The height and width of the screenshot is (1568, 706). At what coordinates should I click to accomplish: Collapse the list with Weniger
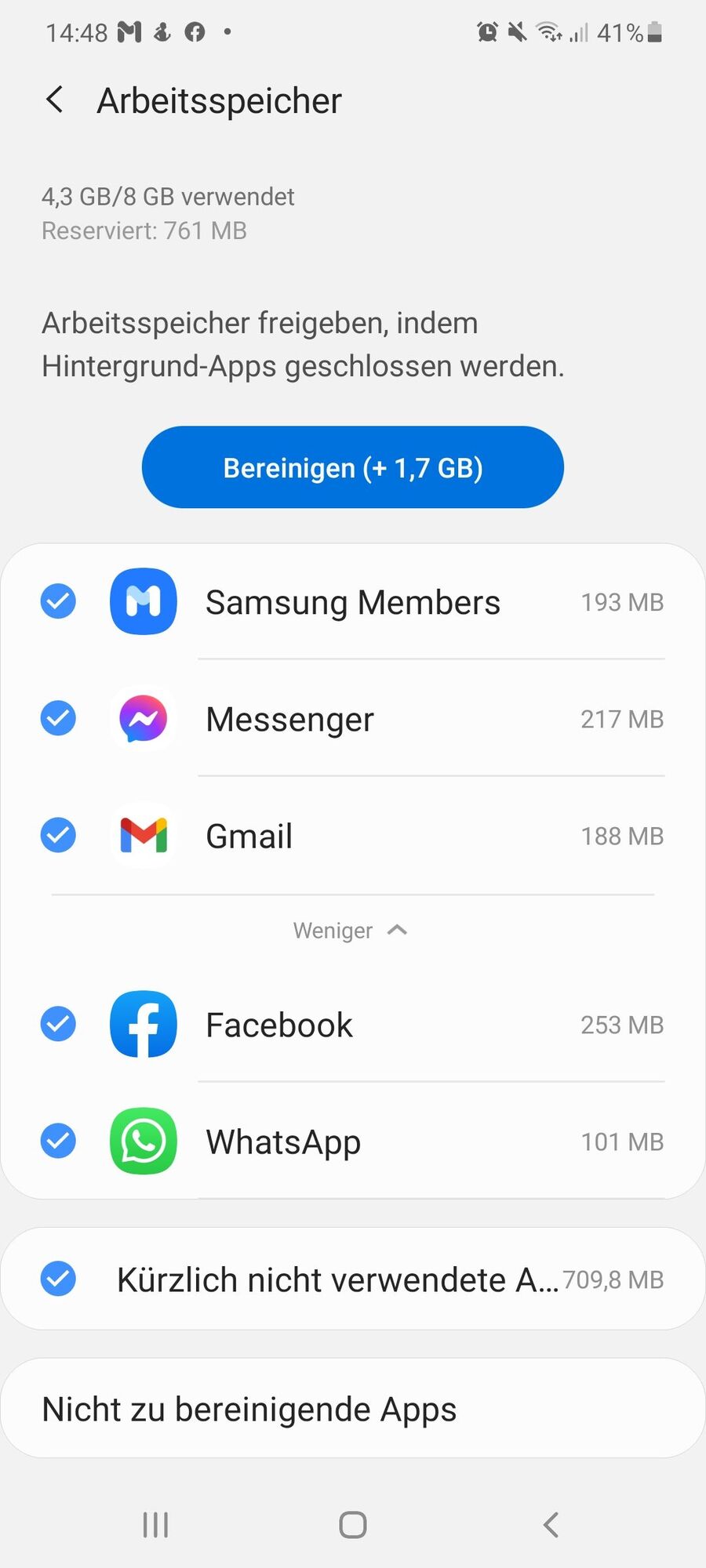coord(350,931)
